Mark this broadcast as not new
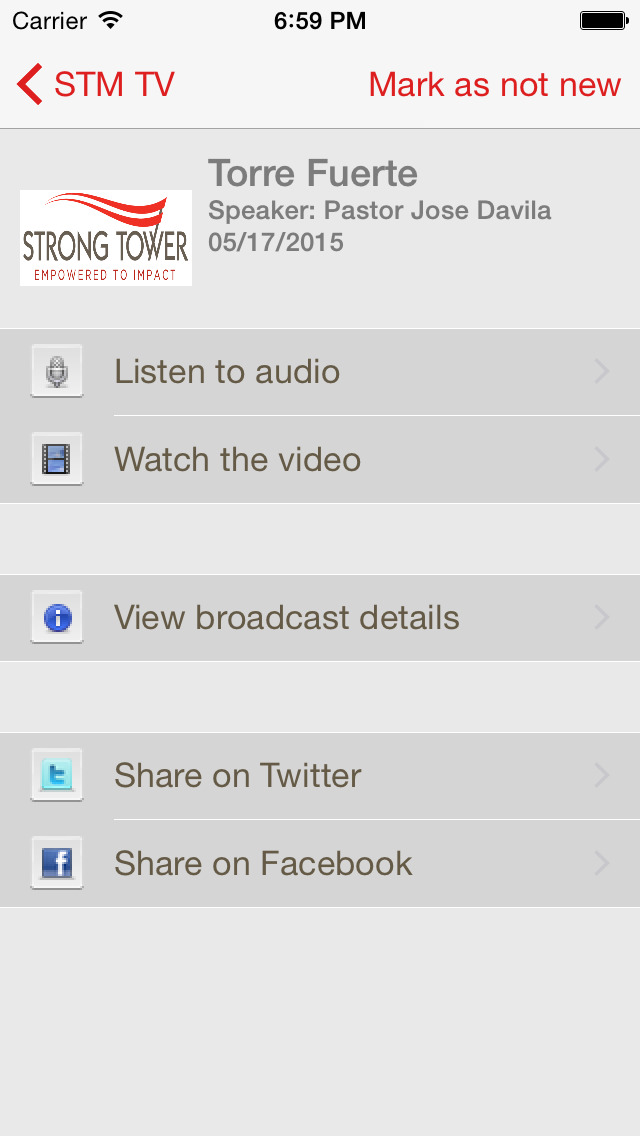This screenshot has height=1136, width=640. tap(494, 85)
